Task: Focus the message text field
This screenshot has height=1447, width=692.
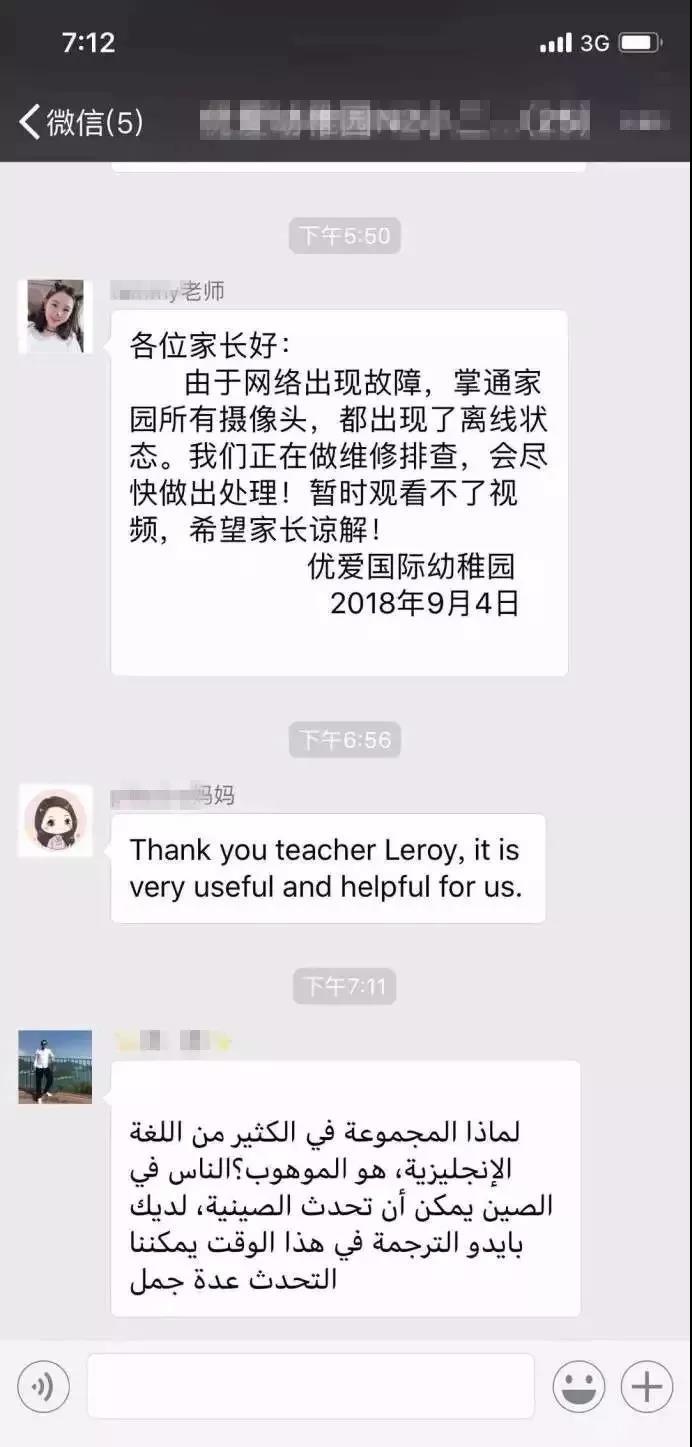Action: tap(310, 1386)
